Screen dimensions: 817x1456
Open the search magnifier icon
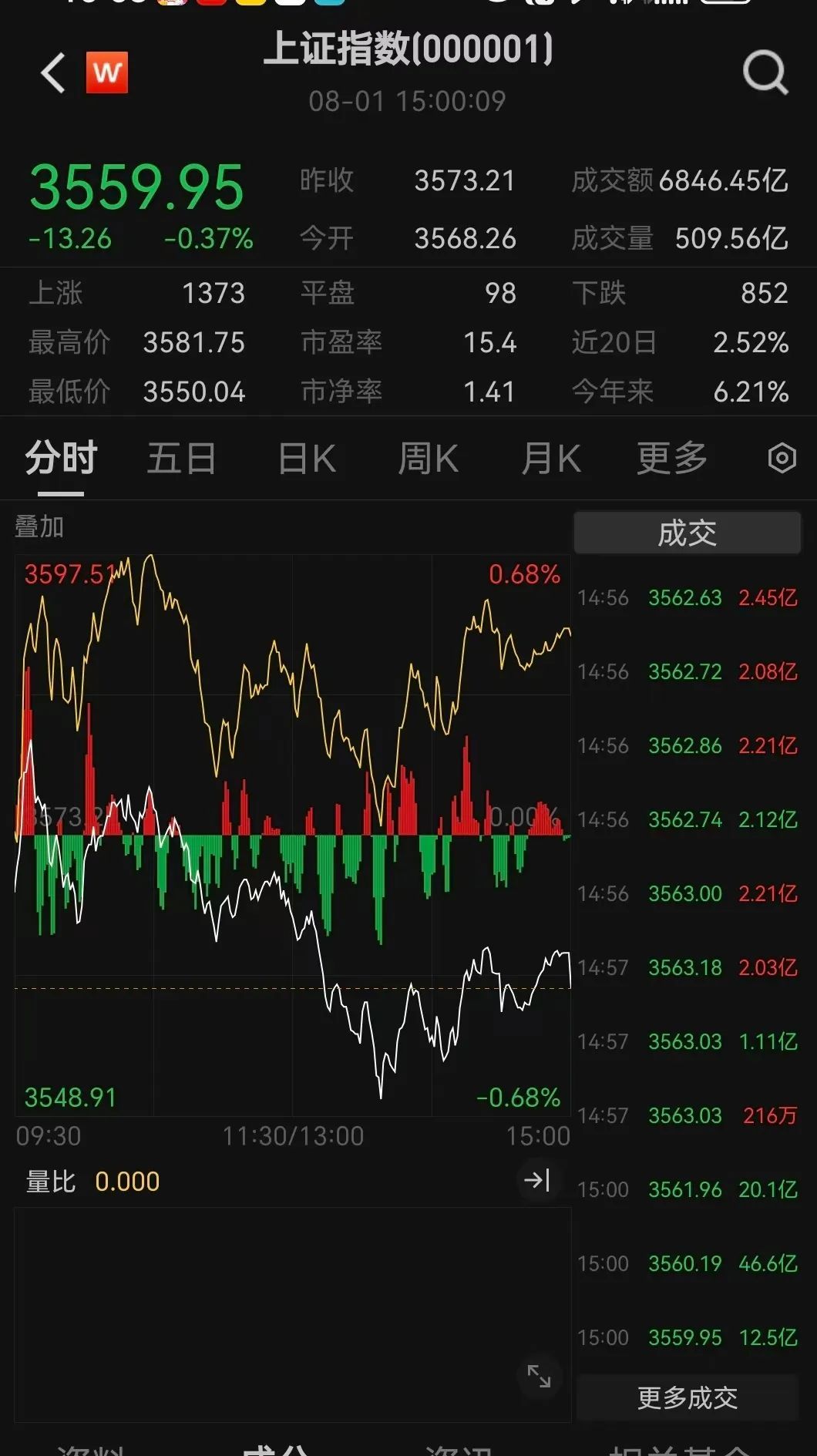[x=765, y=73]
